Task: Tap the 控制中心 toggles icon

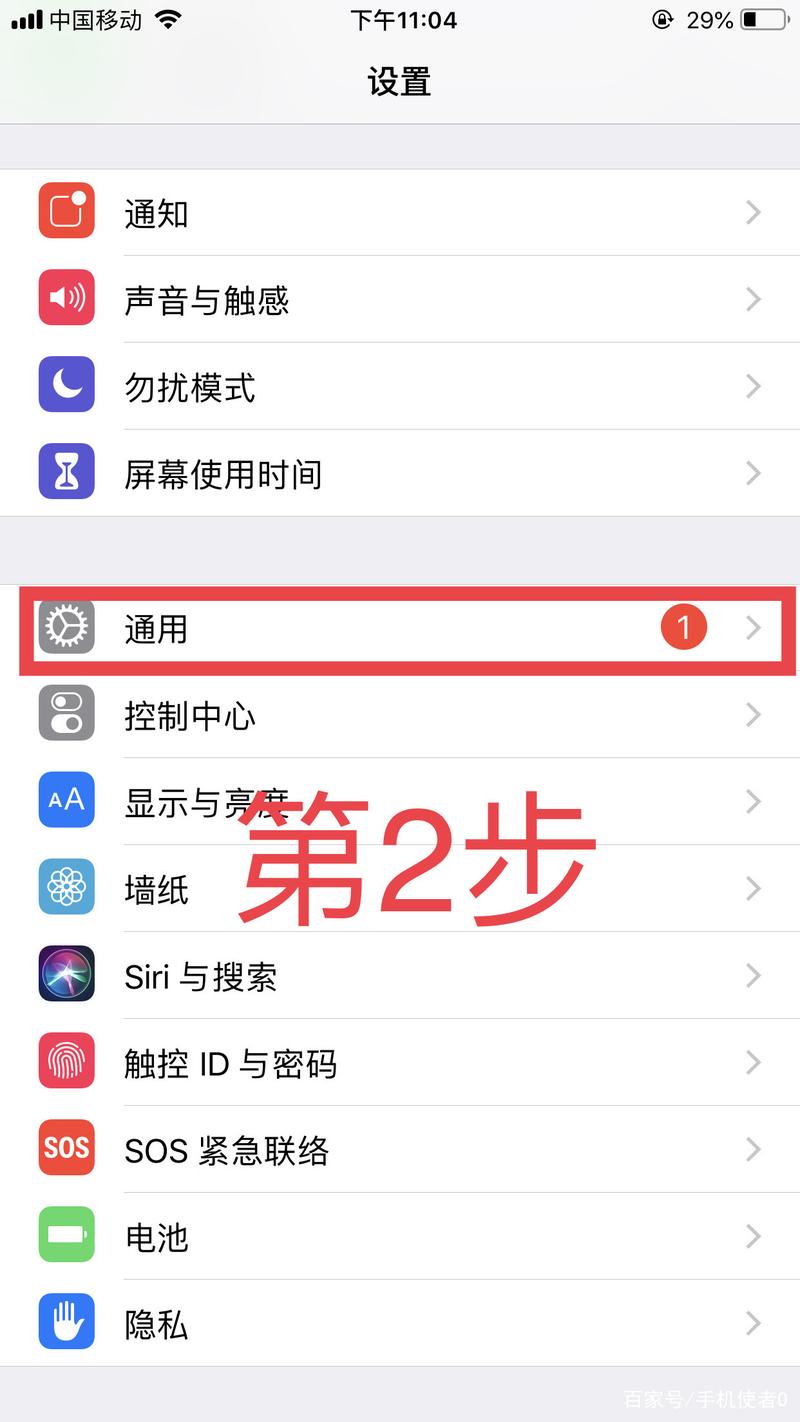Action: [65, 714]
